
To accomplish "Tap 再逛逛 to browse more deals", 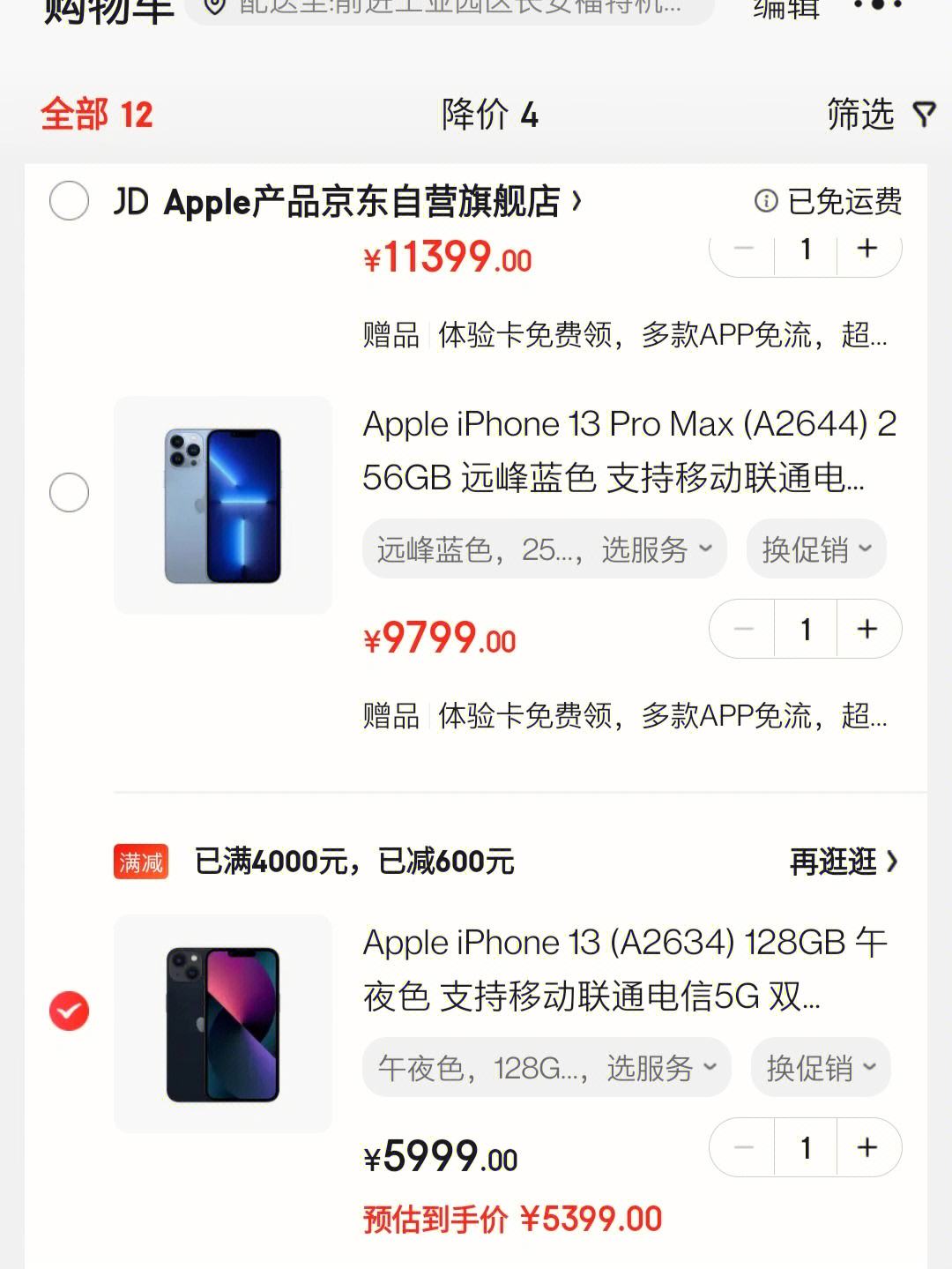I will pyautogui.click(x=843, y=862).
